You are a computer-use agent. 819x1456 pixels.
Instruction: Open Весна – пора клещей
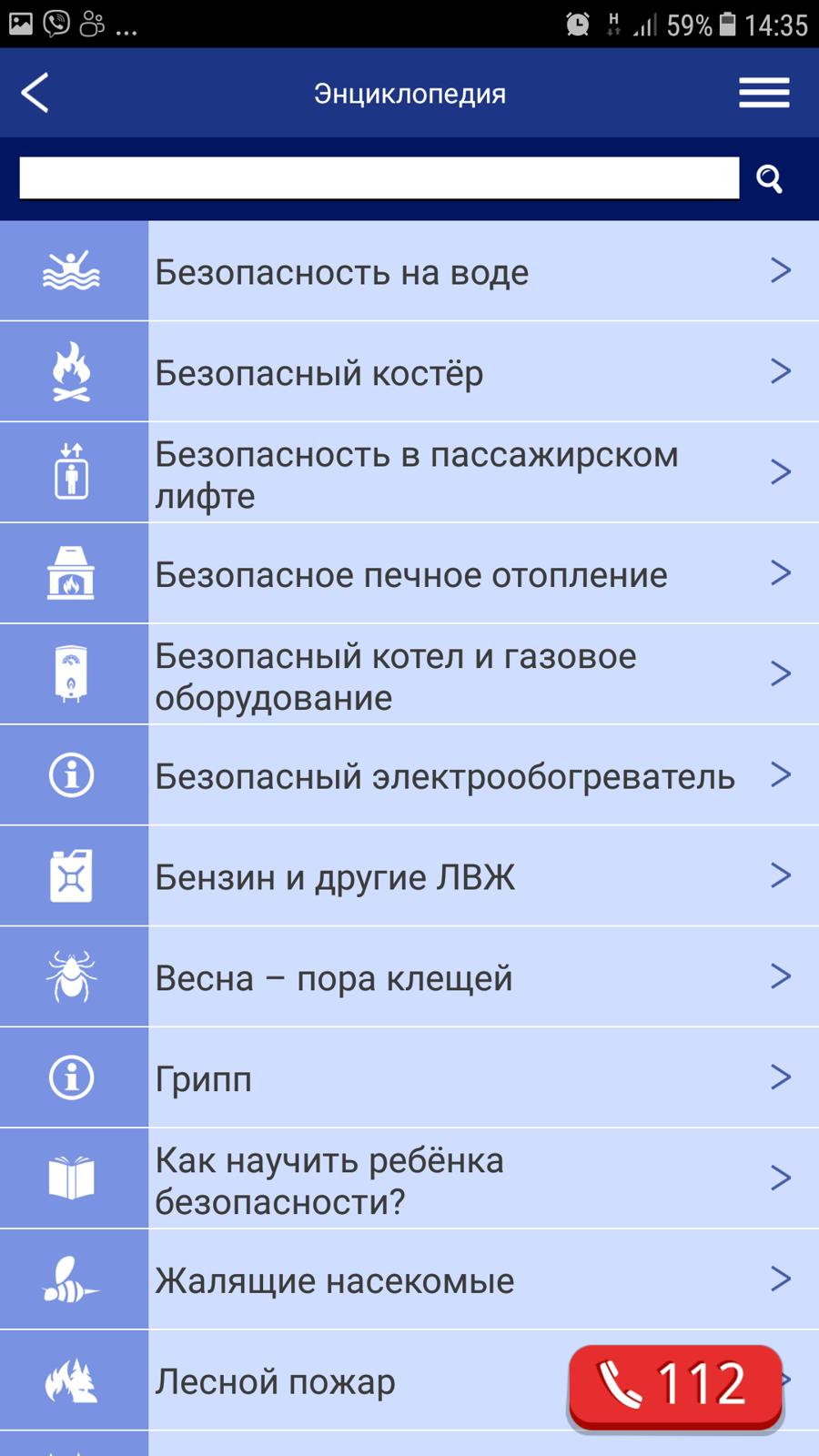pos(409,977)
